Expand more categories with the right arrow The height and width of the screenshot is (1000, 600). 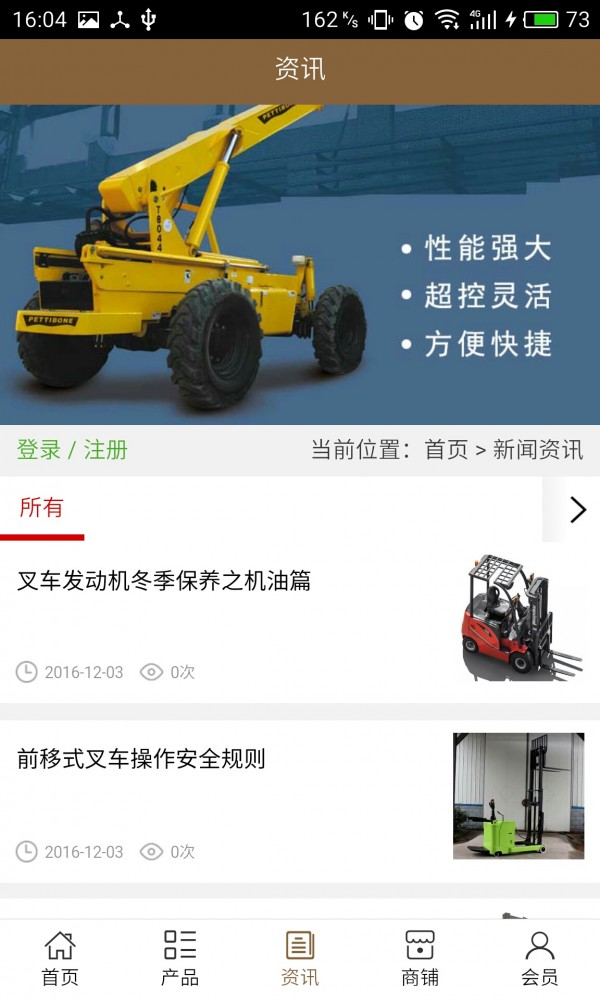[577, 510]
